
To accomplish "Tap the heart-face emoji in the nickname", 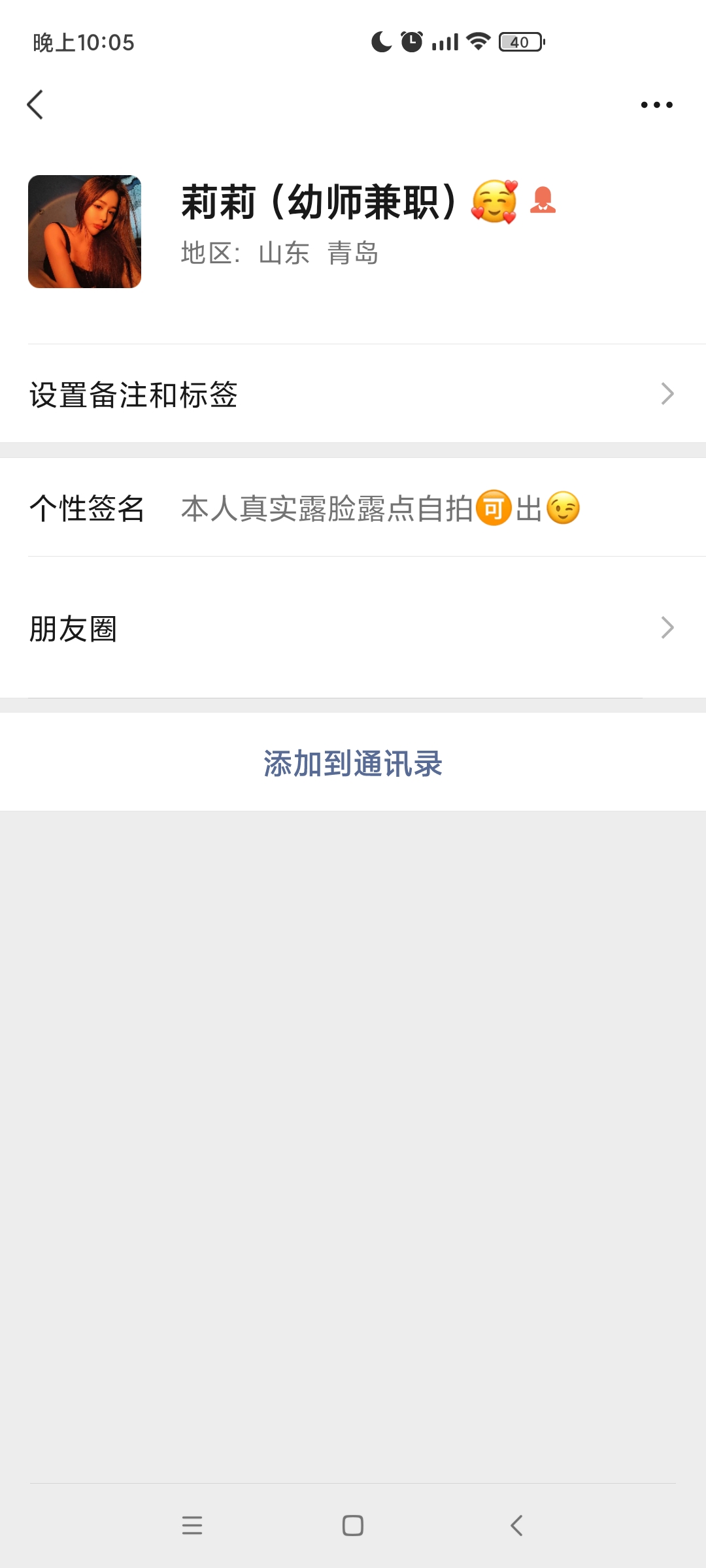I will point(495,201).
